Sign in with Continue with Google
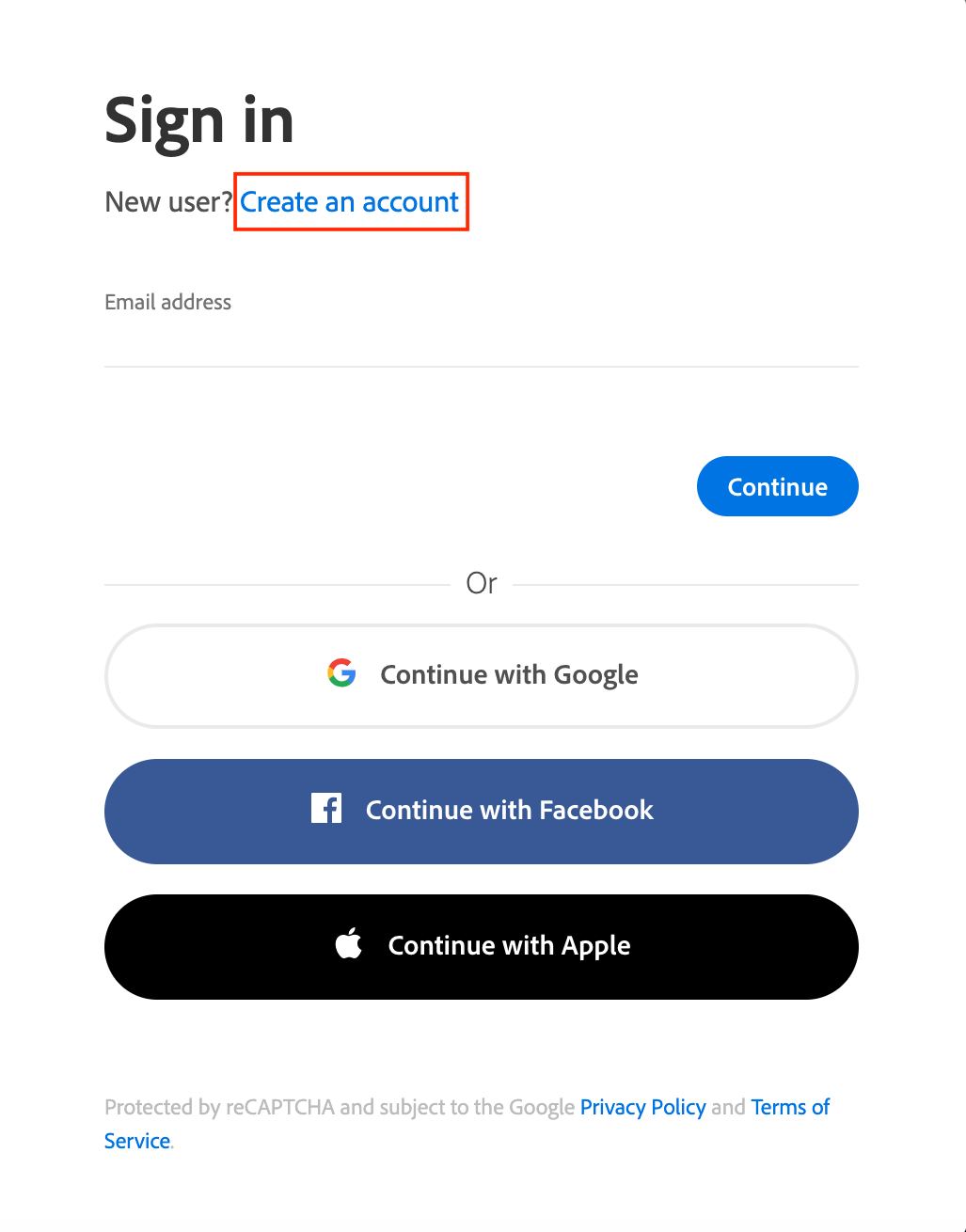 (x=481, y=675)
